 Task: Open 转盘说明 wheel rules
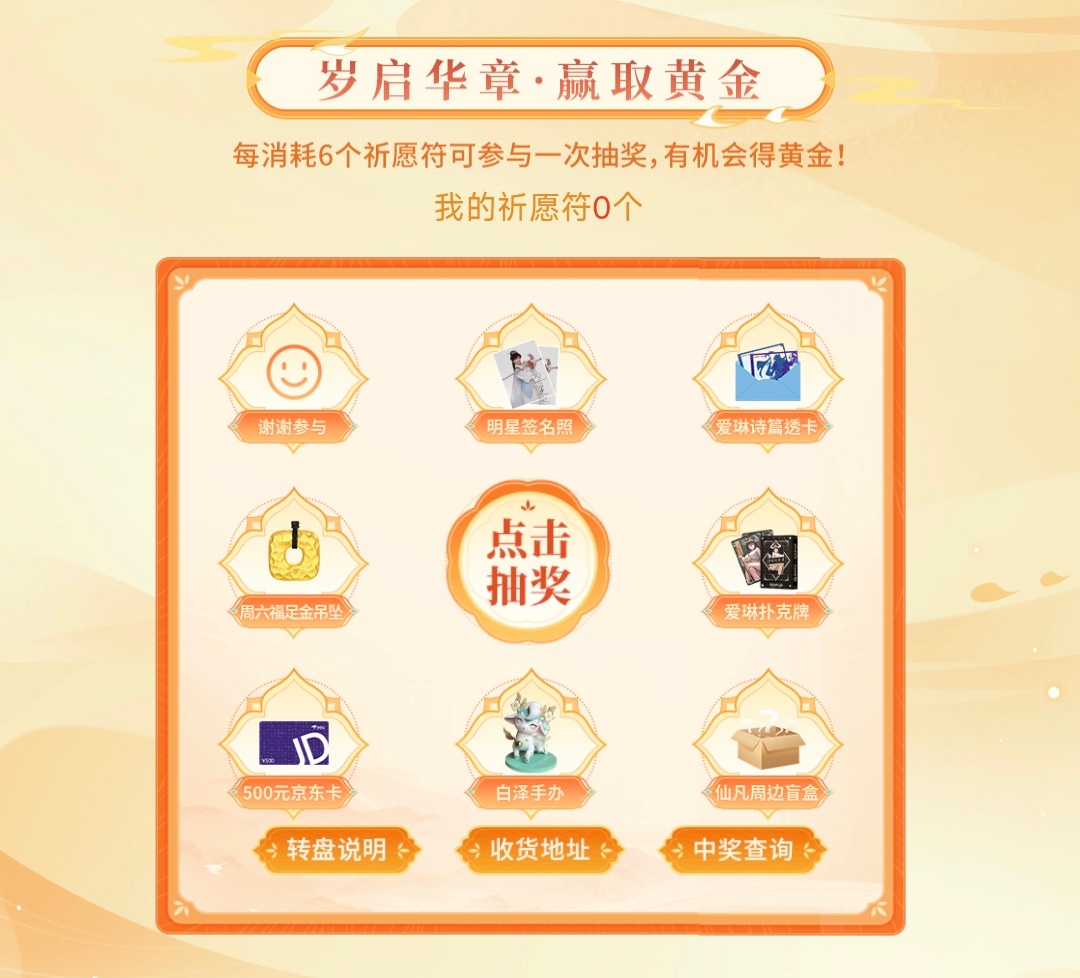coord(336,850)
